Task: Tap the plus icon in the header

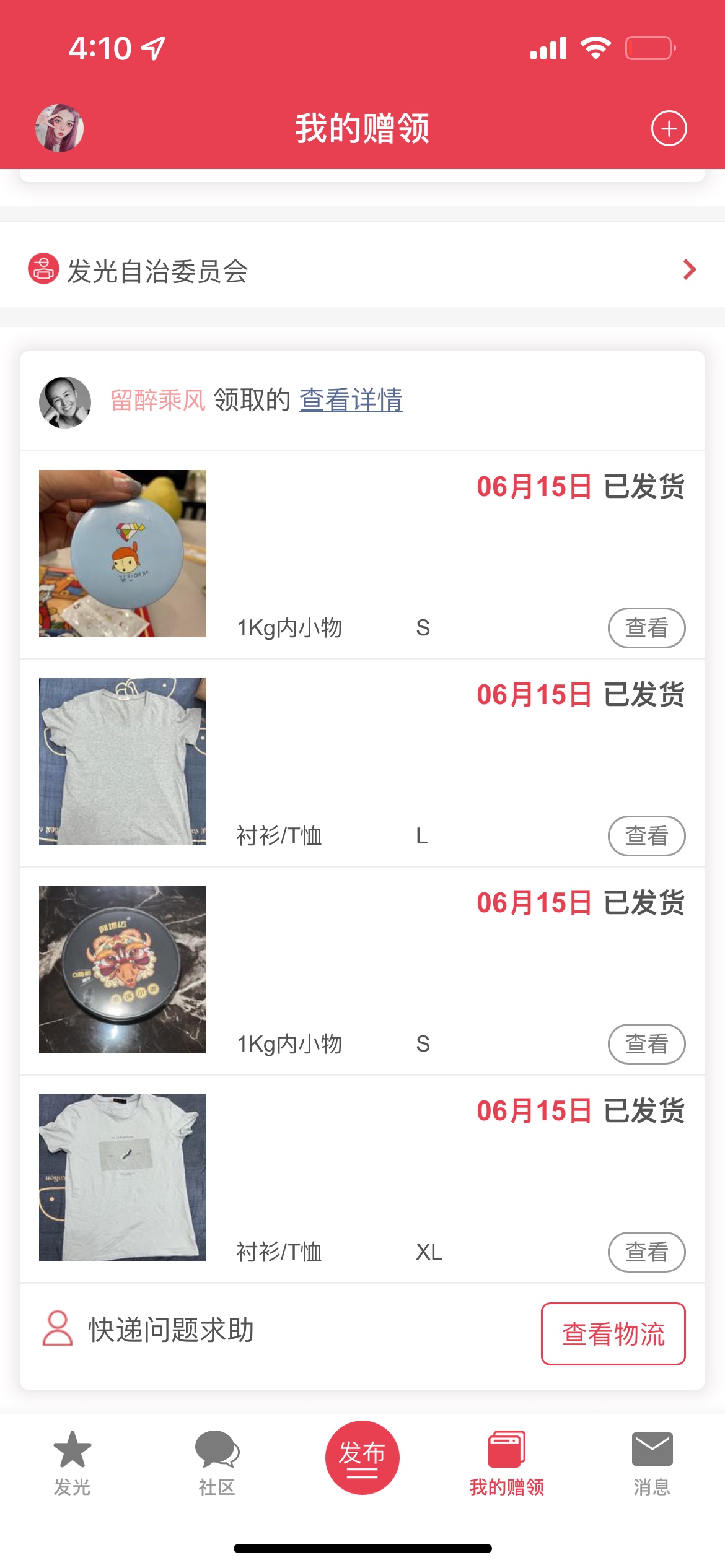Action: [669, 129]
